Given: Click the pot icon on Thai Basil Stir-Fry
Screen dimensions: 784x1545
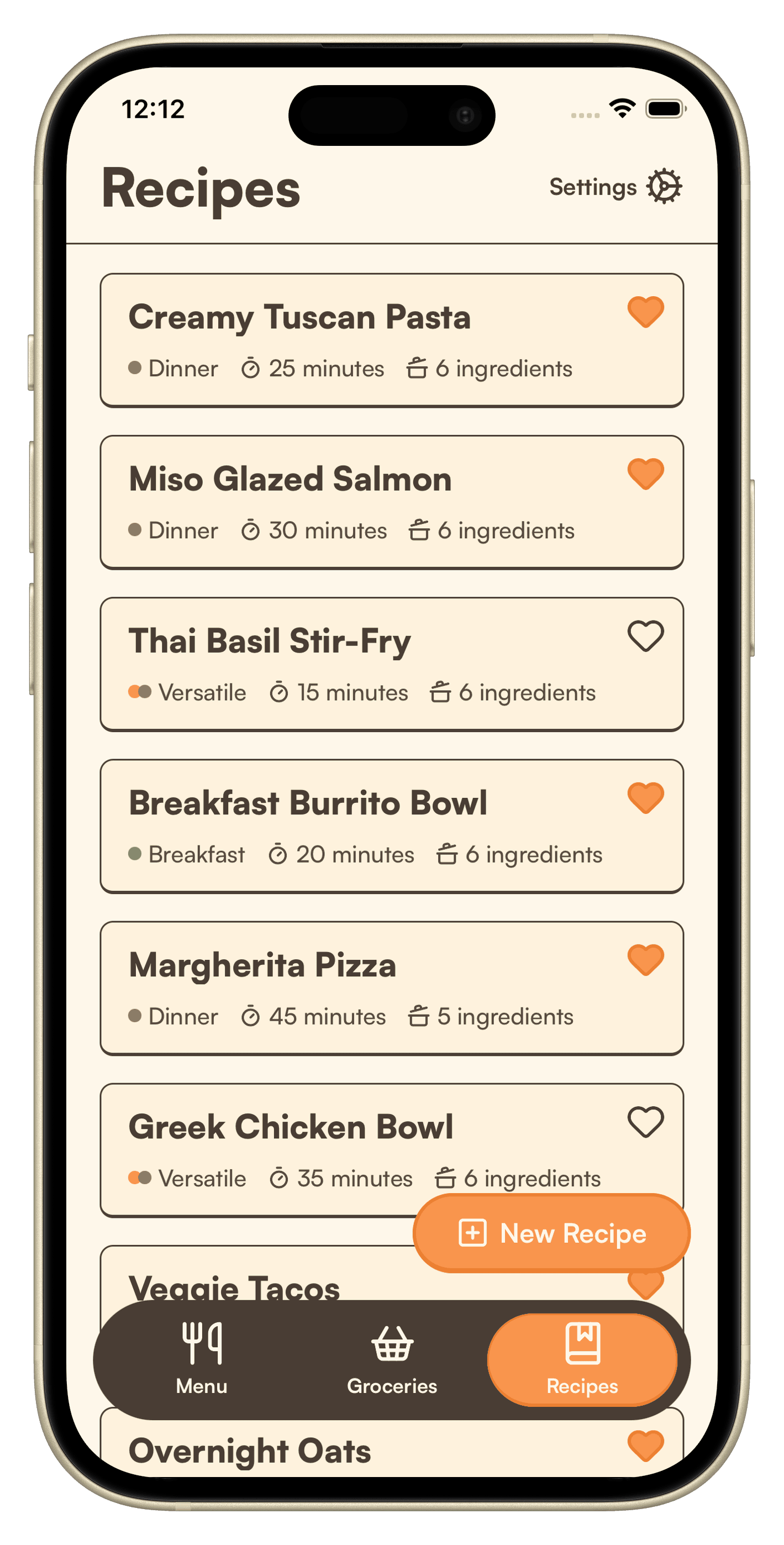Looking at the screenshot, I should (441, 692).
